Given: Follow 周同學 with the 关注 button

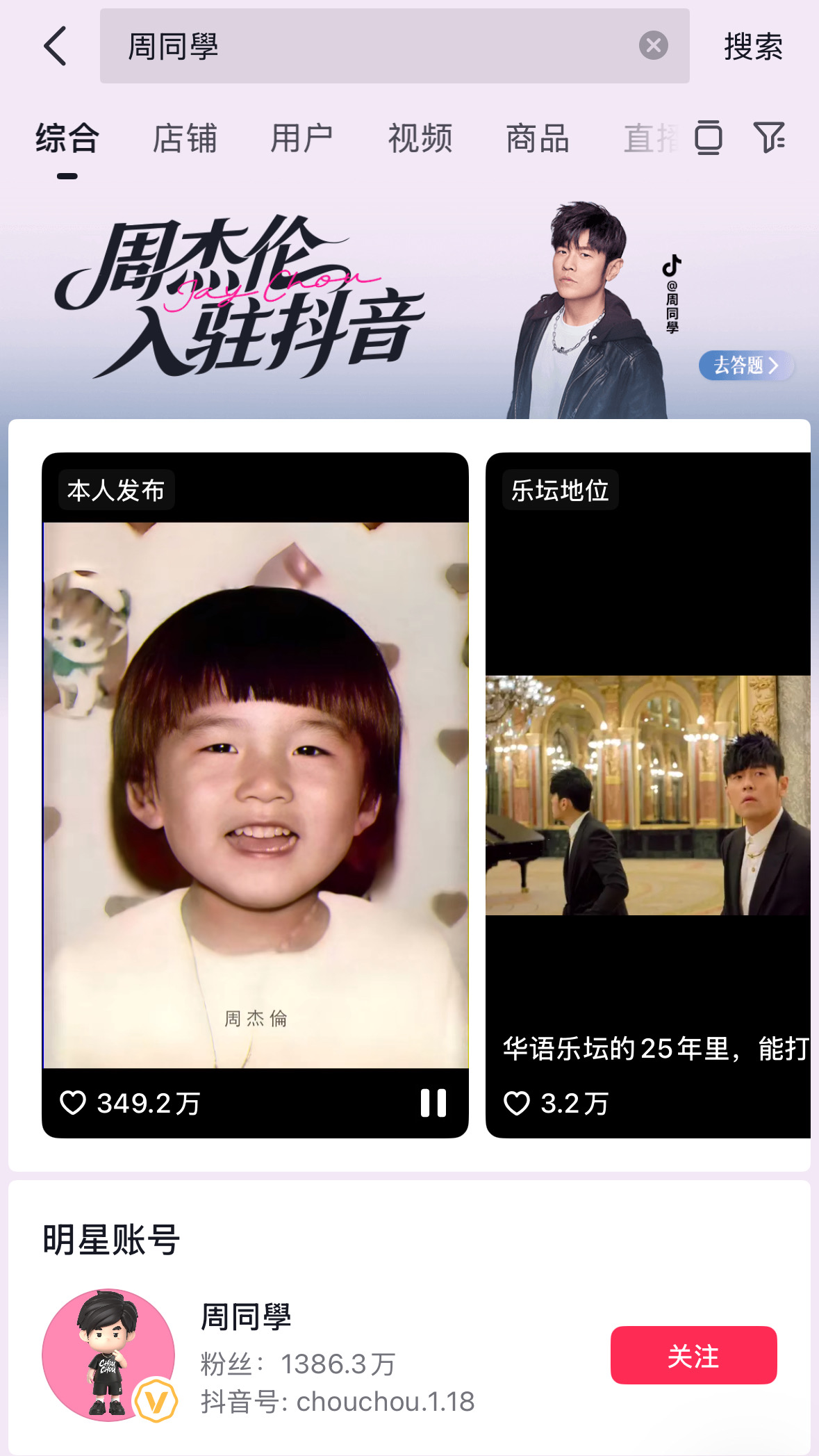Looking at the screenshot, I should (x=693, y=1355).
